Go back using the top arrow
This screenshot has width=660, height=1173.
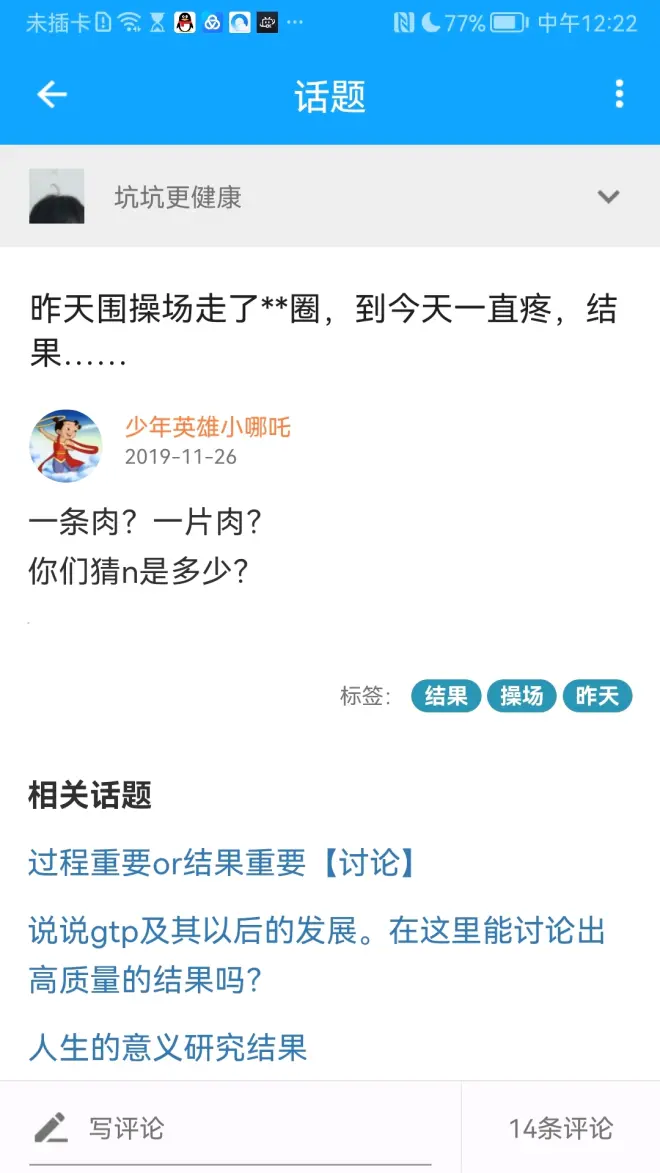pyautogui.click(x=52, y=95)
